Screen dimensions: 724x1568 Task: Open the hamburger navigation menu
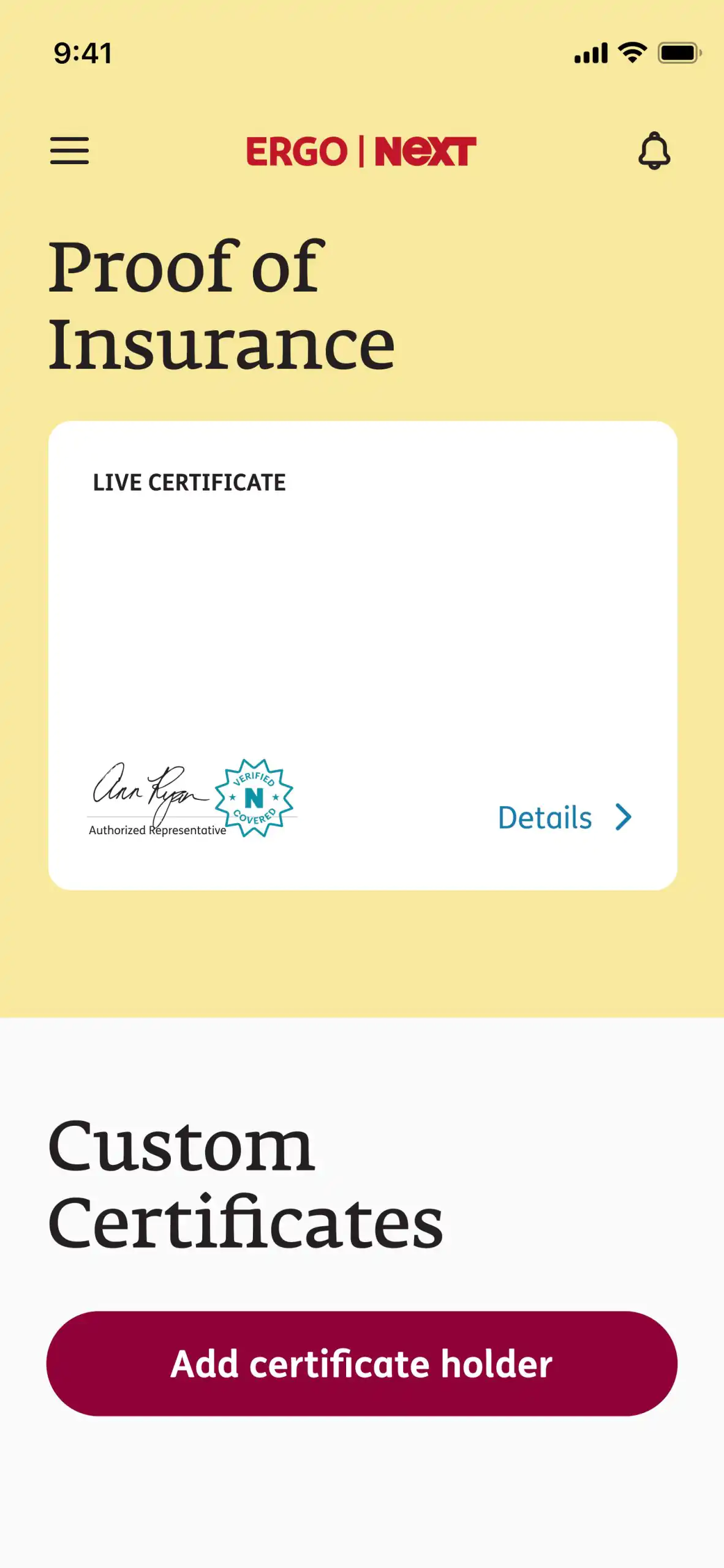pyautogui.click(x=69, y=152)
